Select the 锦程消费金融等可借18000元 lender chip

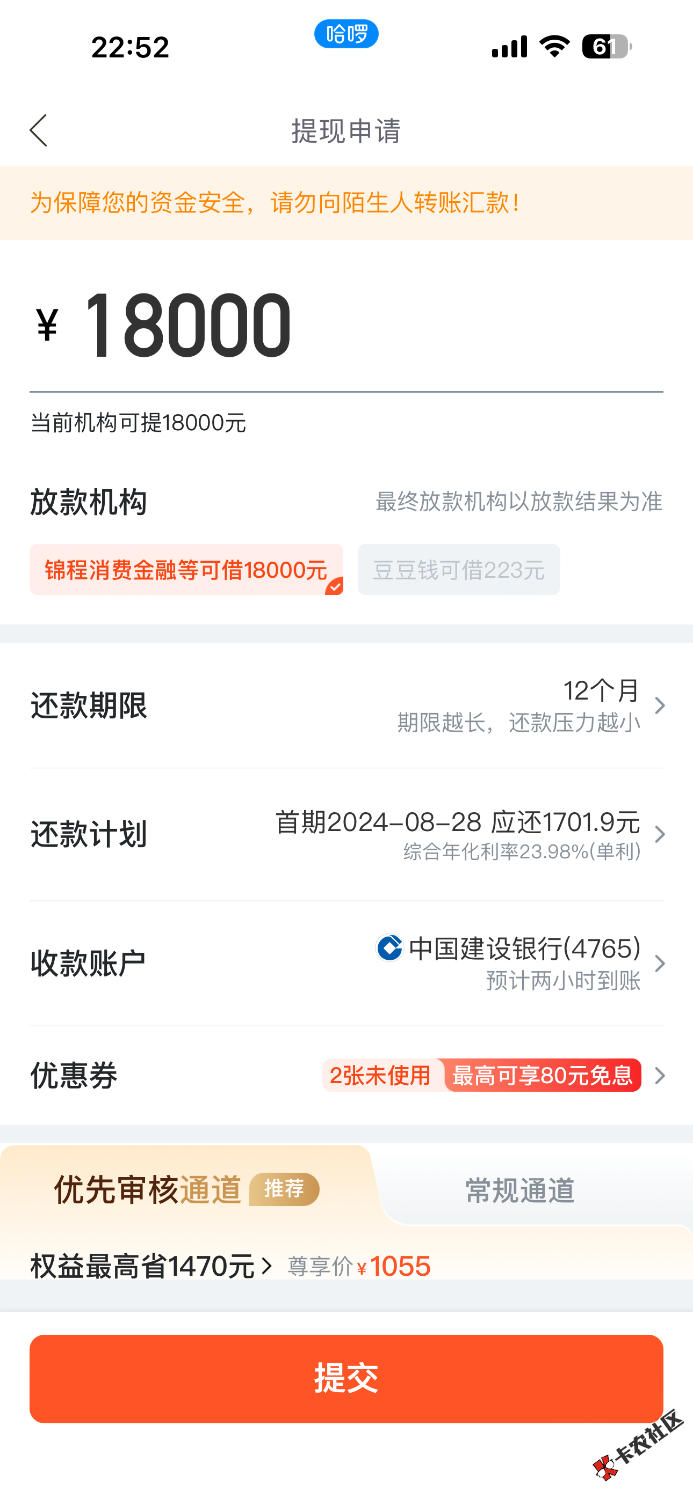[x=186, y=570]
